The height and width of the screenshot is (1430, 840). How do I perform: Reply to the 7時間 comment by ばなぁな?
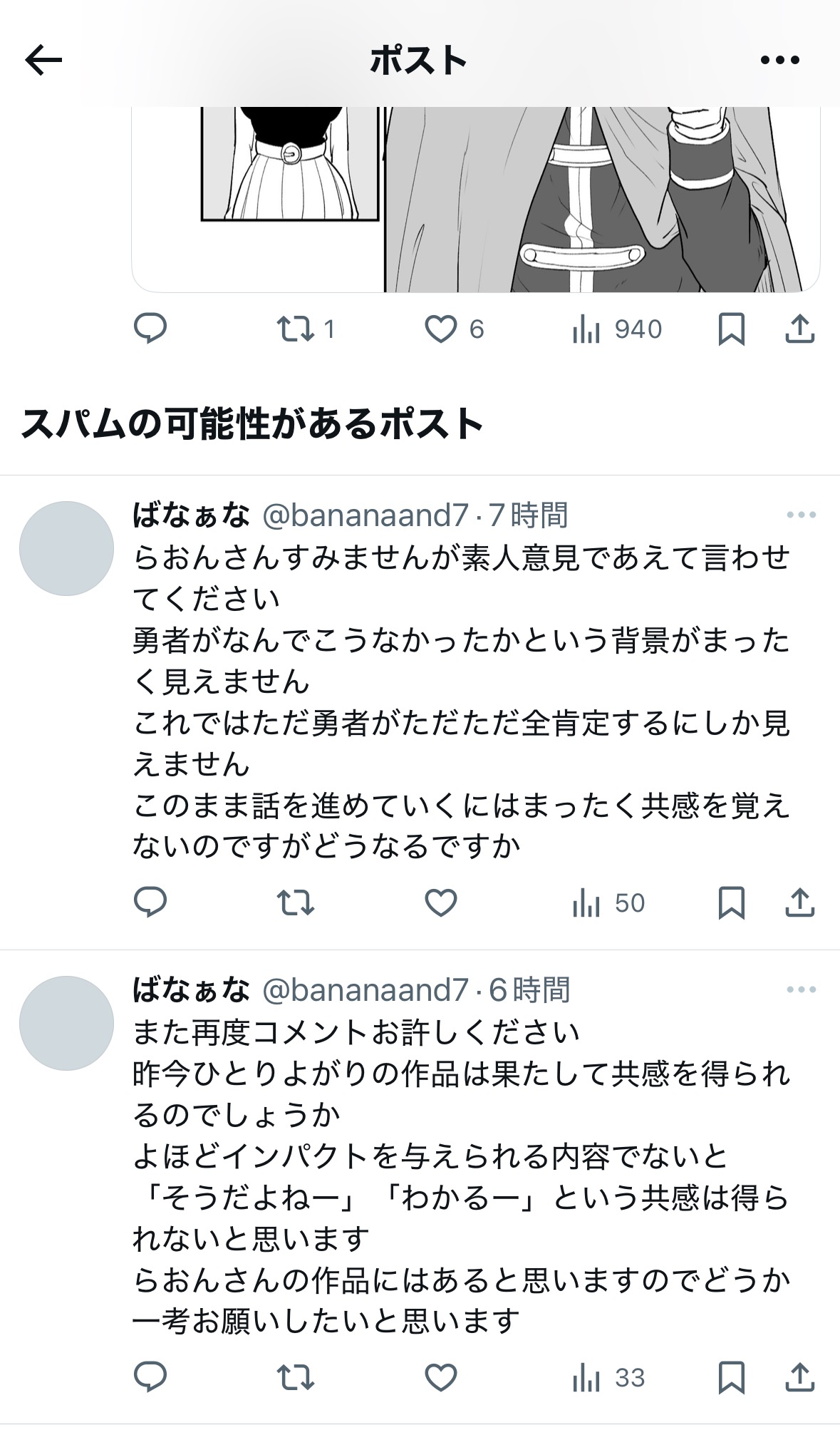[150, 902]
